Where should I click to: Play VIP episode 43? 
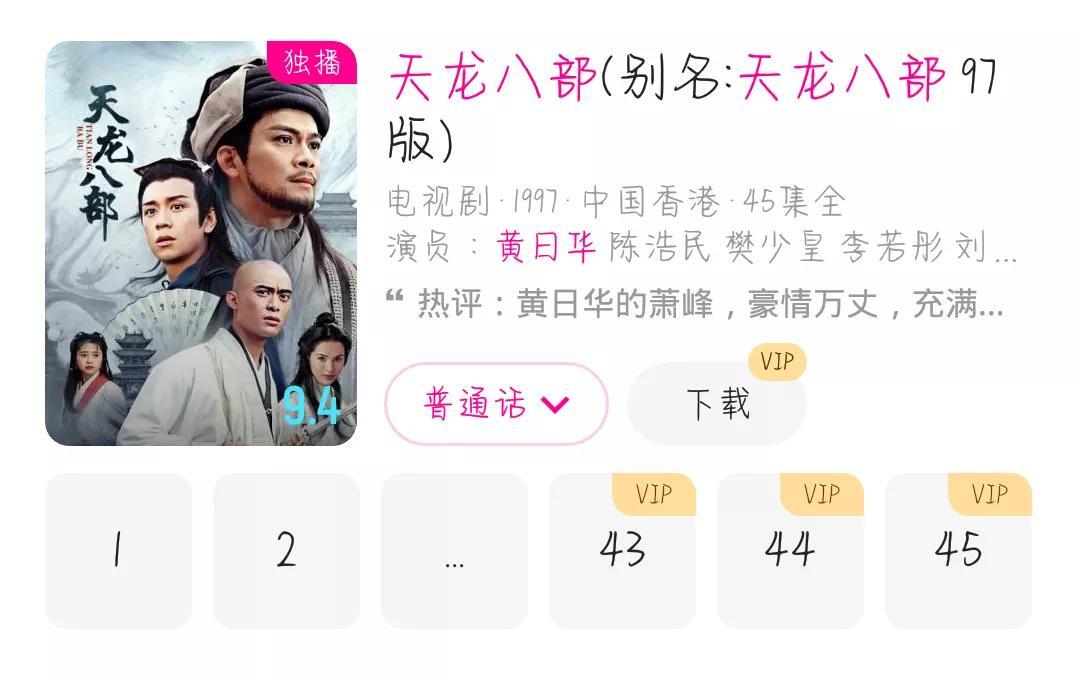[622, 550]
